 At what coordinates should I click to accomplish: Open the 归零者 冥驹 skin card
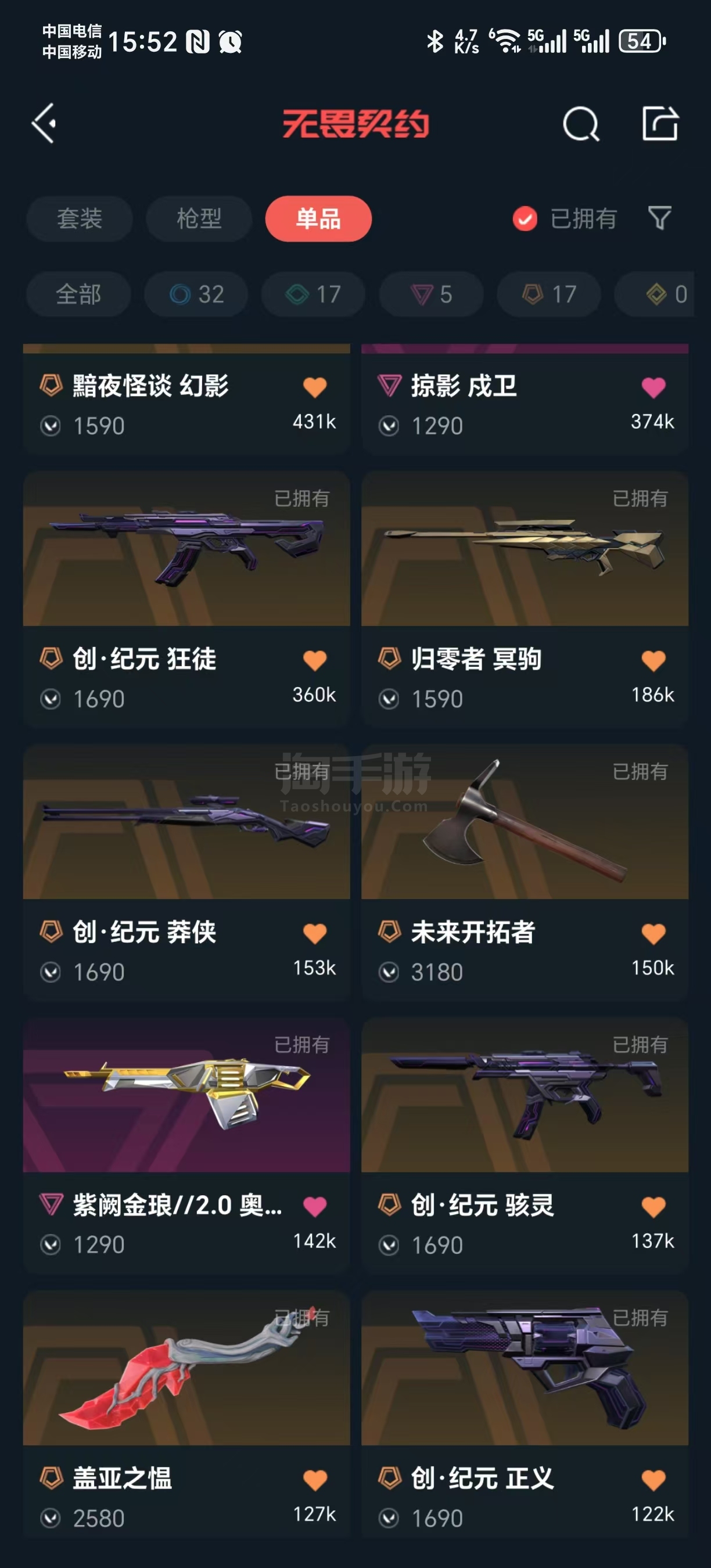click(x=525, y=599)
